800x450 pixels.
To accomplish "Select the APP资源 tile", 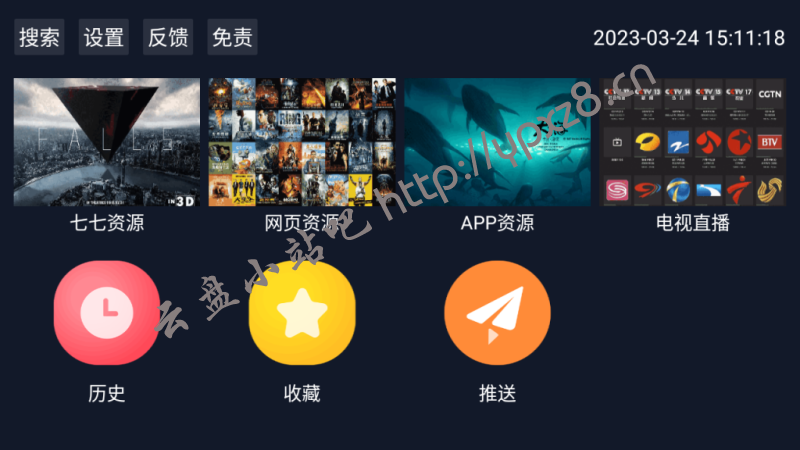I will [x=497, y=142].
